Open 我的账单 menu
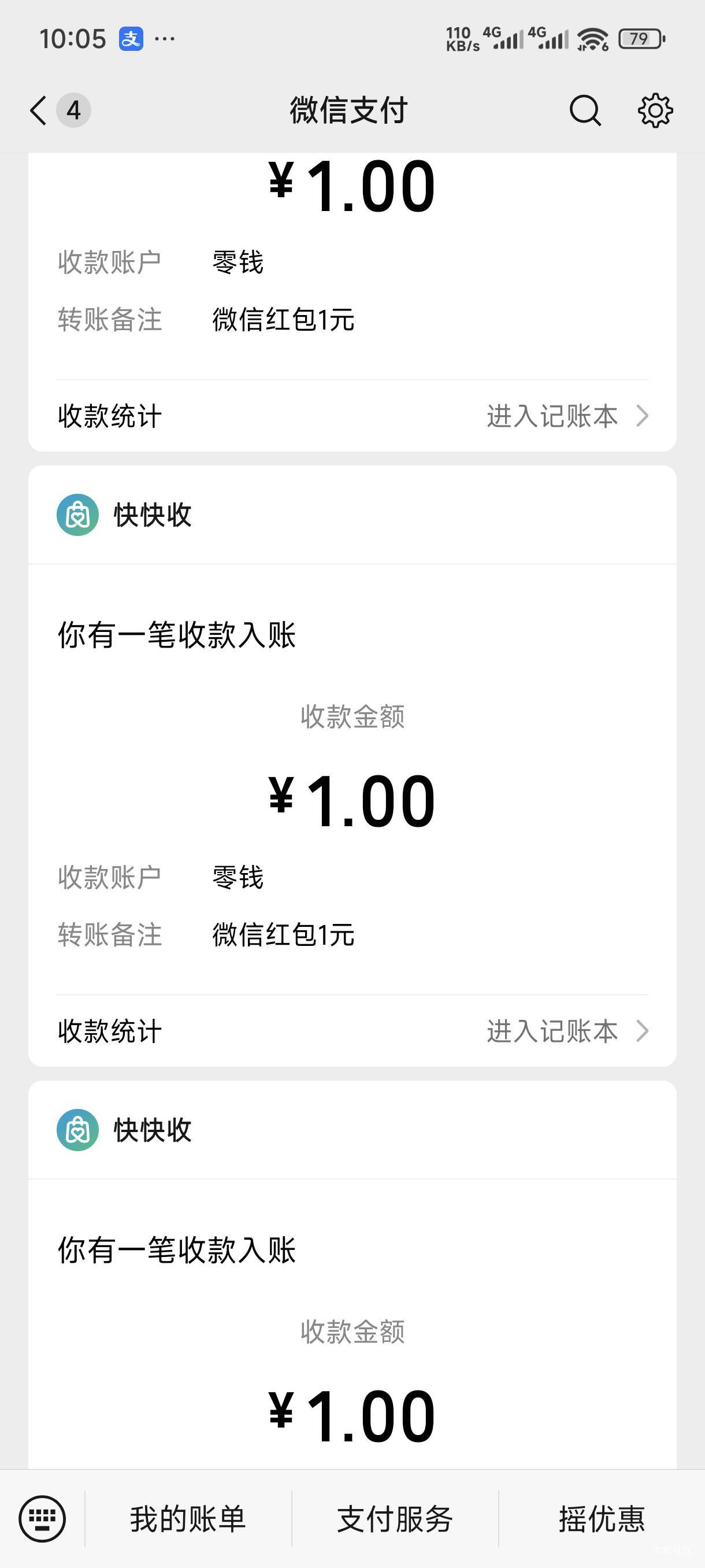This screenshot has width=705, height=1568. 188,1519
